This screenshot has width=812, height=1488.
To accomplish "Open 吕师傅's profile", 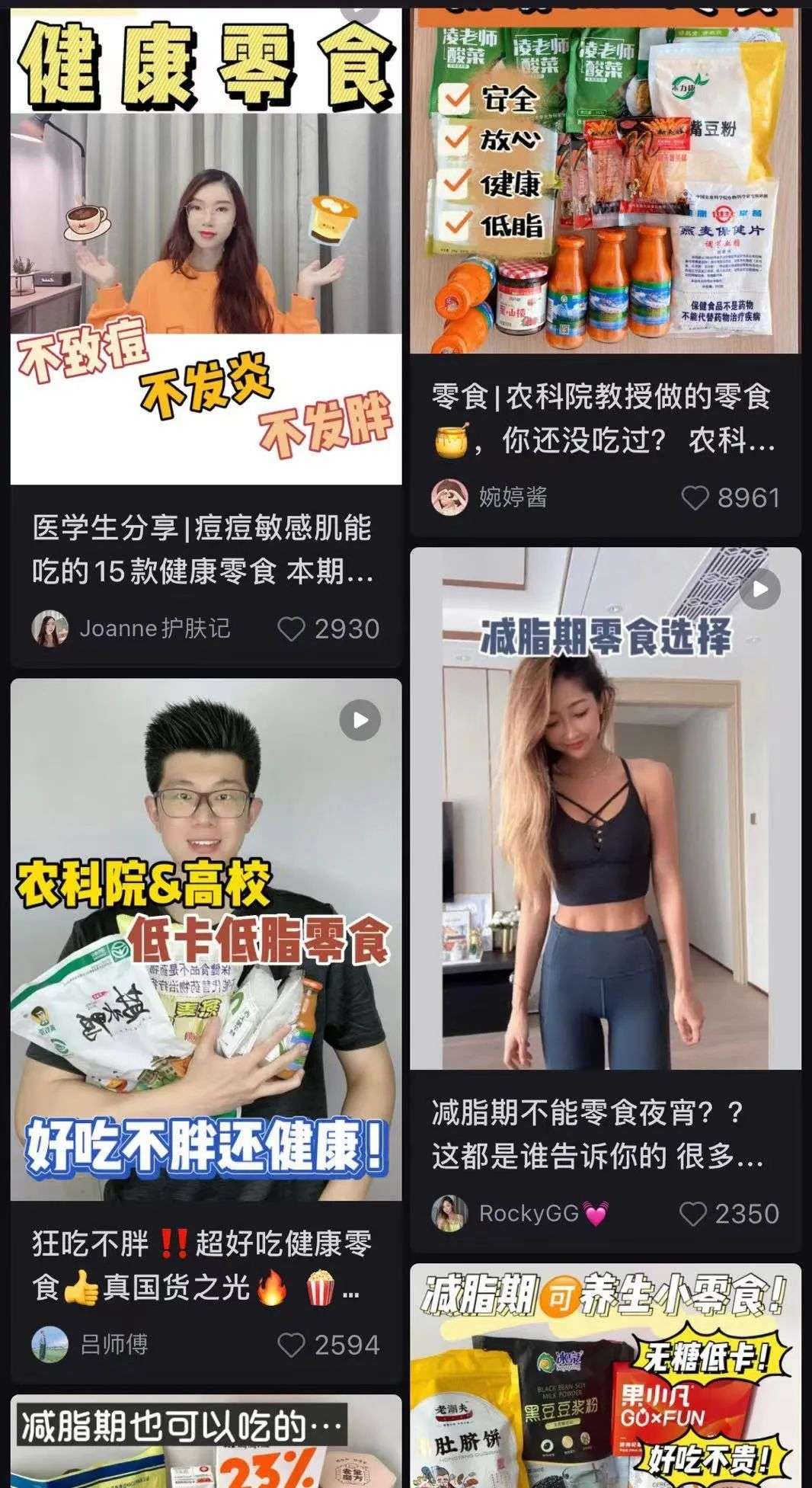I will [50, 1344].
